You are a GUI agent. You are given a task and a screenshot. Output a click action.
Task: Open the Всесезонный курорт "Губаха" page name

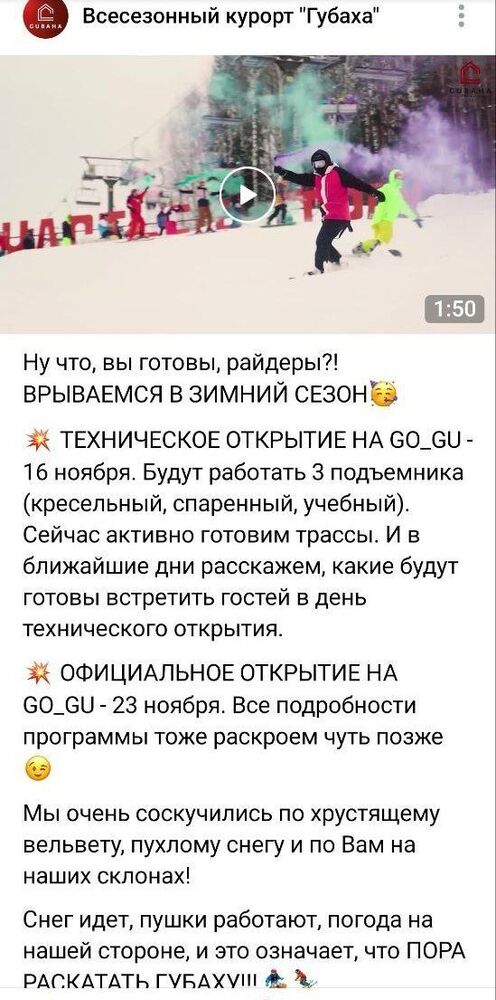228,17
